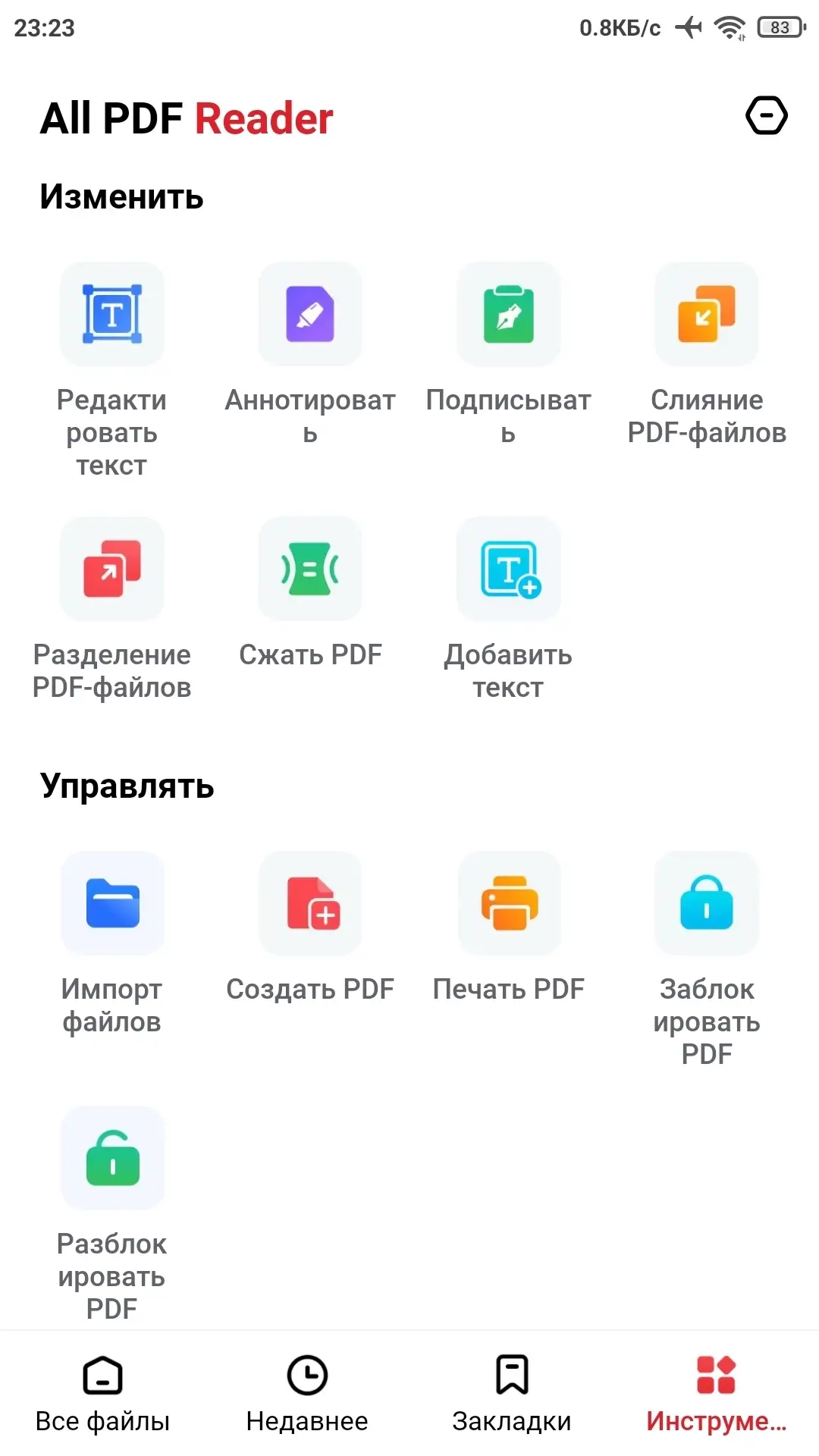Open the Подписывать tool
The height and width of the screenshot is (1456, 819).
508,314
